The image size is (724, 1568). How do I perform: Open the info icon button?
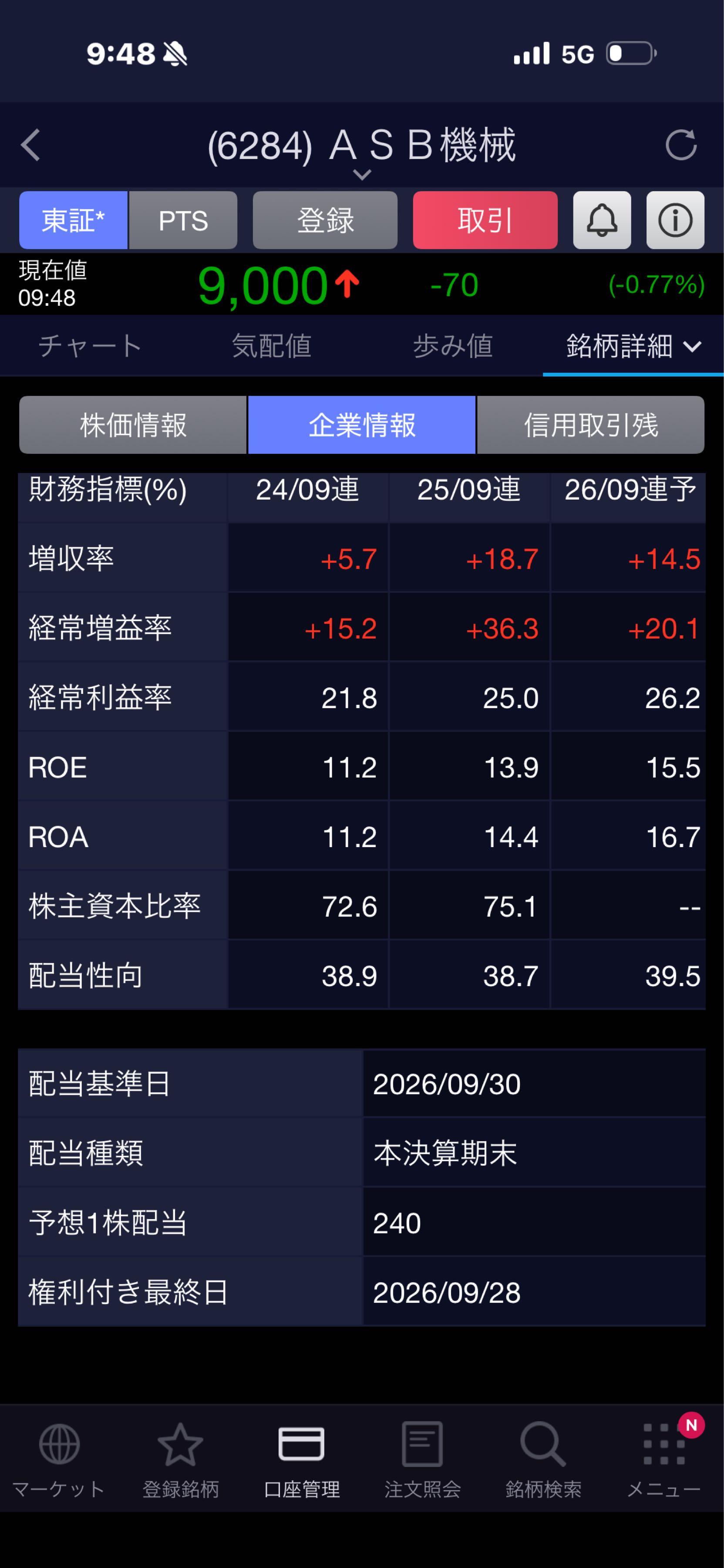pyautogui.click(x=675, y=220)
